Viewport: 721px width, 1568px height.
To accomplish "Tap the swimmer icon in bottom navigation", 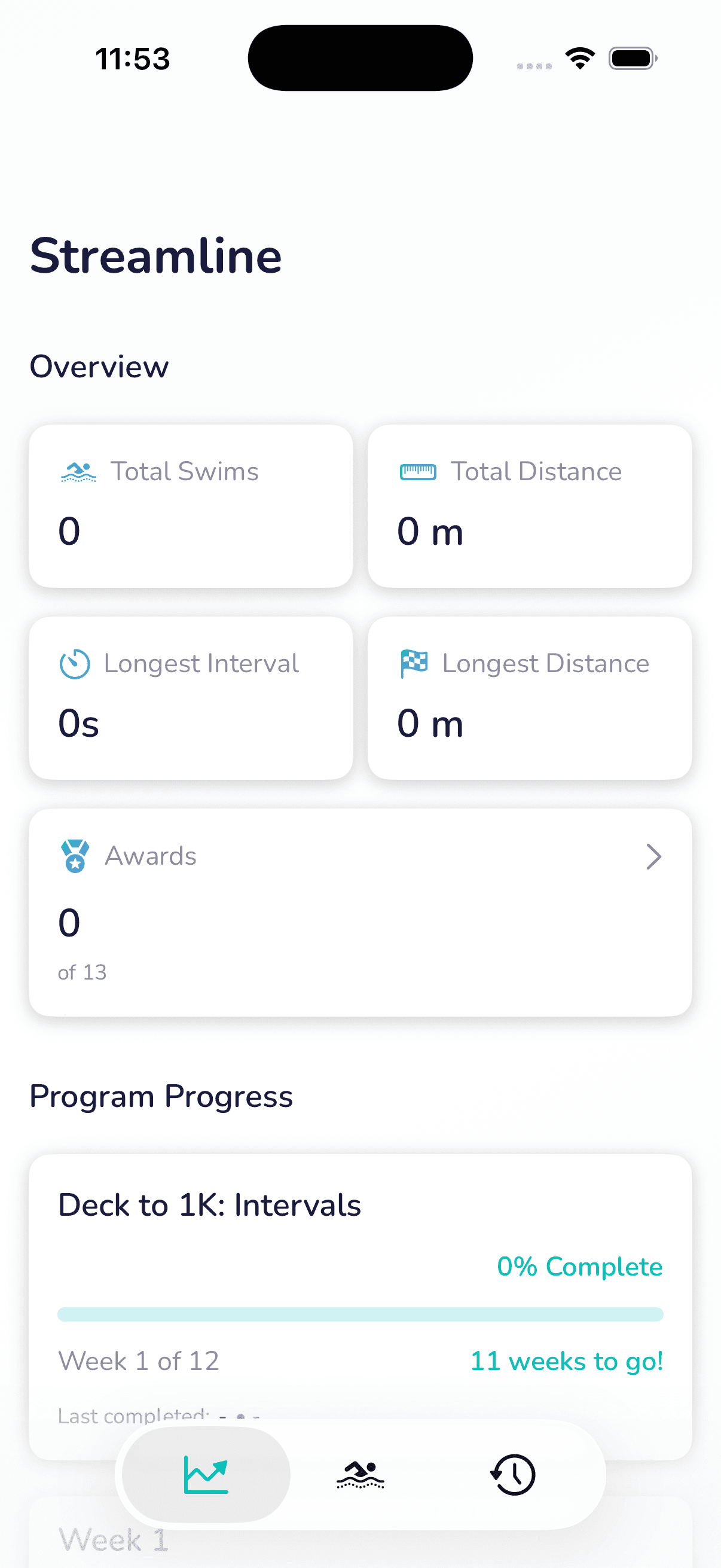I will pos(360,1475).
